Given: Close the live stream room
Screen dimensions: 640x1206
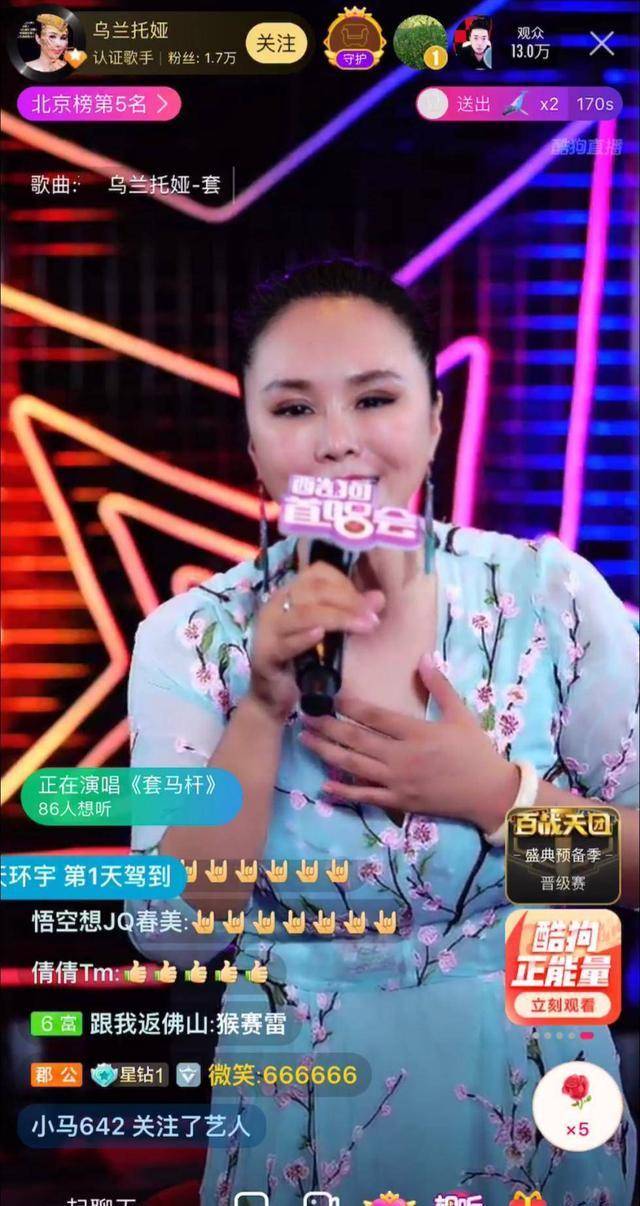Looking at the screenshot, I should pos(602,43).
